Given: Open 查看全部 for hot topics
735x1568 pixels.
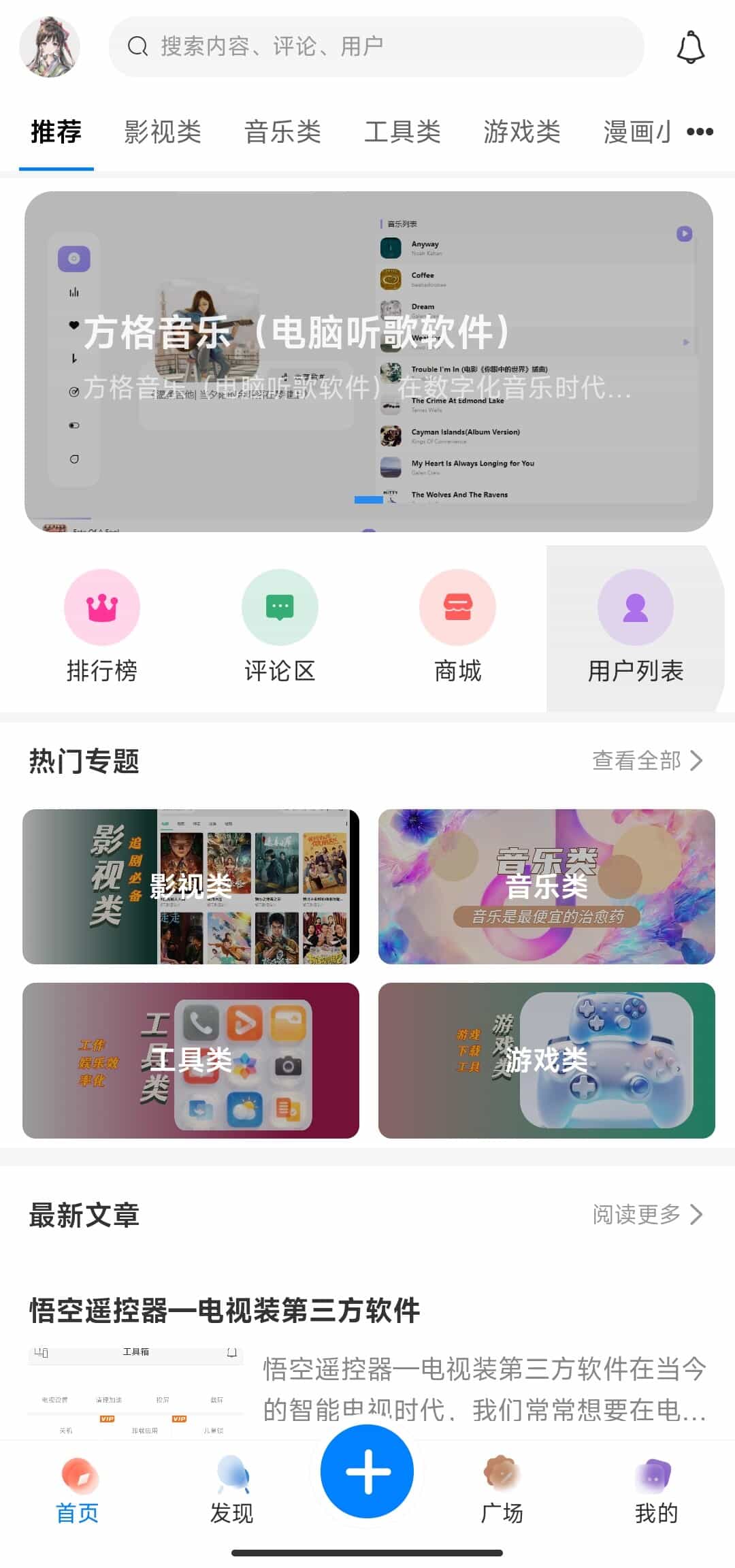Looking at the screenshot, I should [647, 761].
